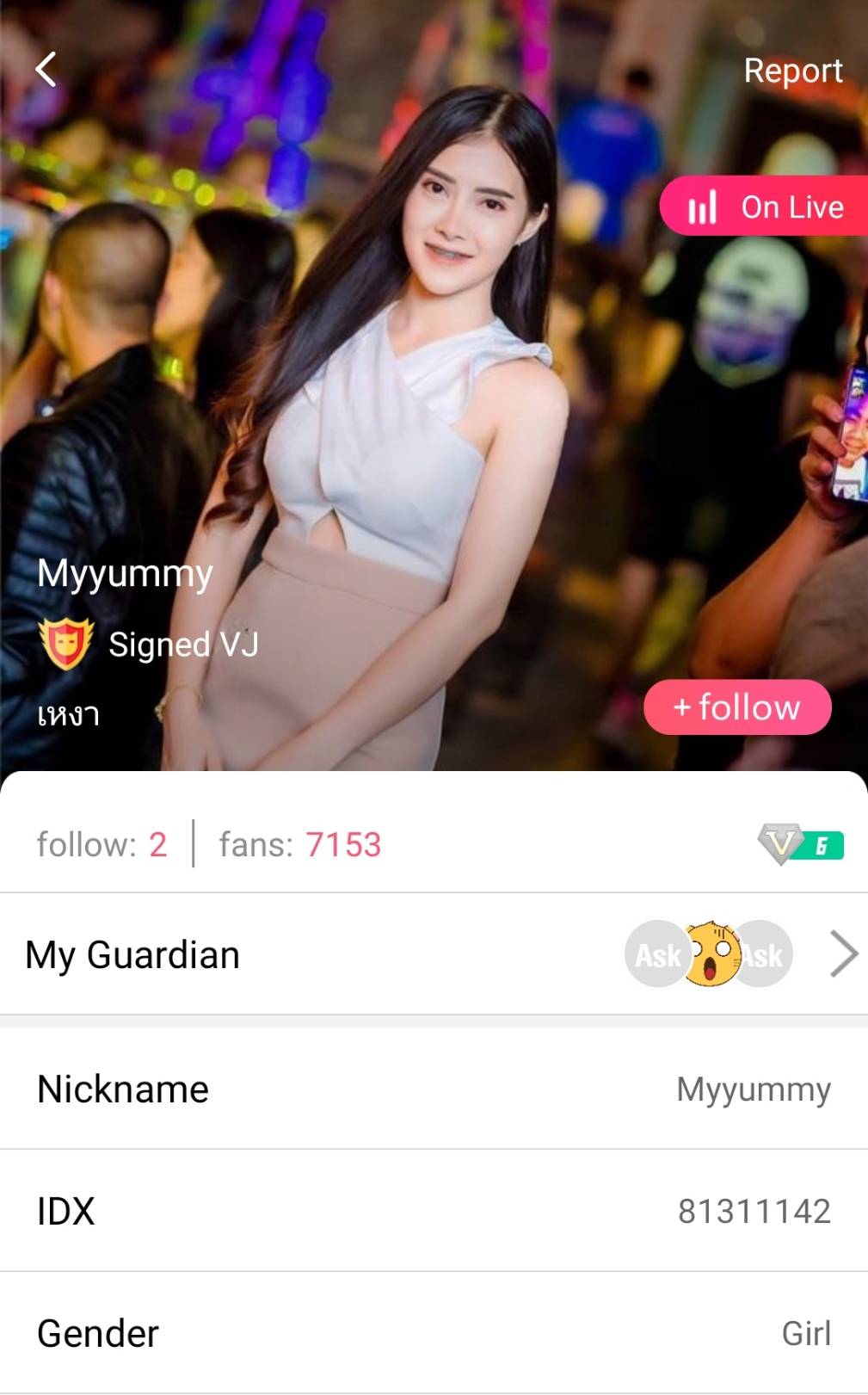View the follow list
The height and width of the screenshot is (1395, 868).
[102, 845]
